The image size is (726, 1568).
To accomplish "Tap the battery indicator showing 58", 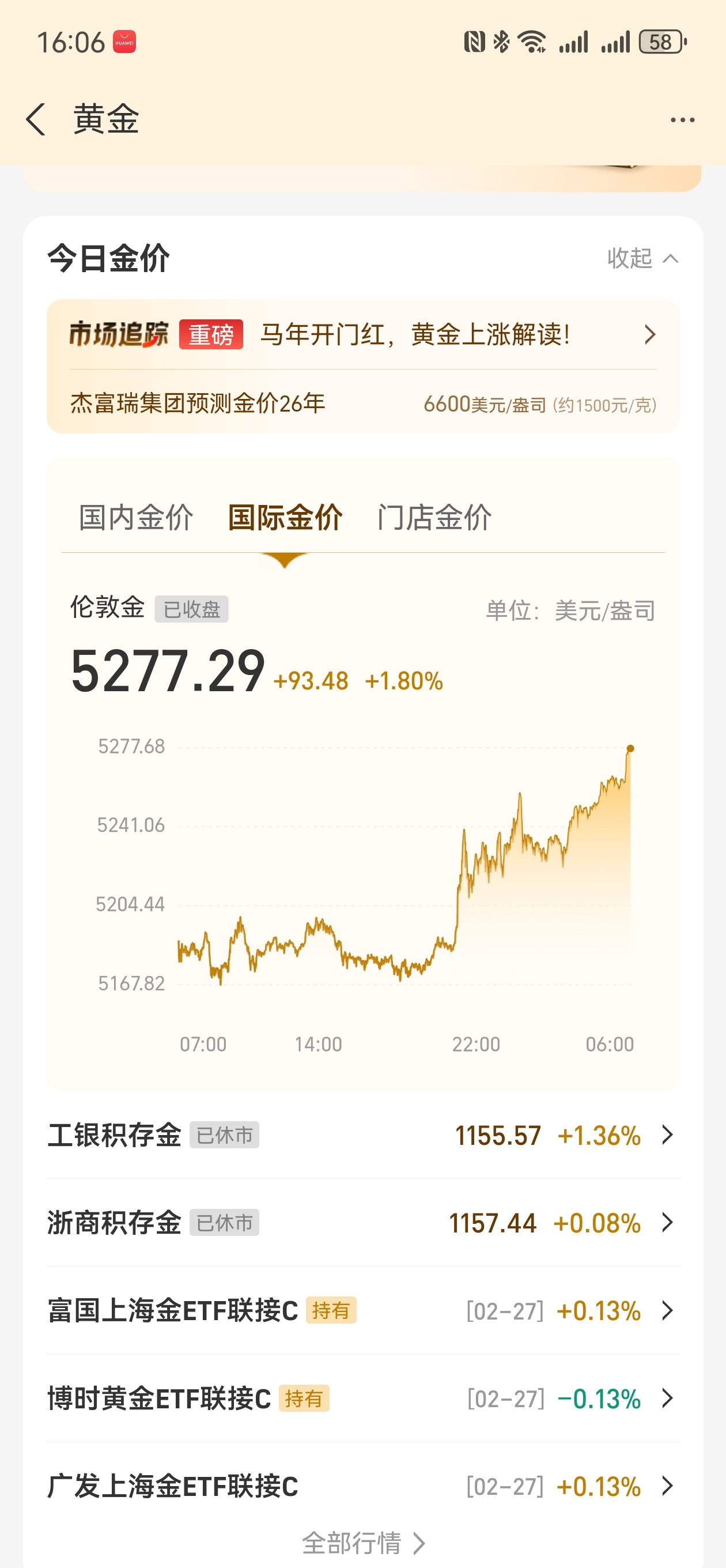I will pyautogui.click(x=660, y=40).
